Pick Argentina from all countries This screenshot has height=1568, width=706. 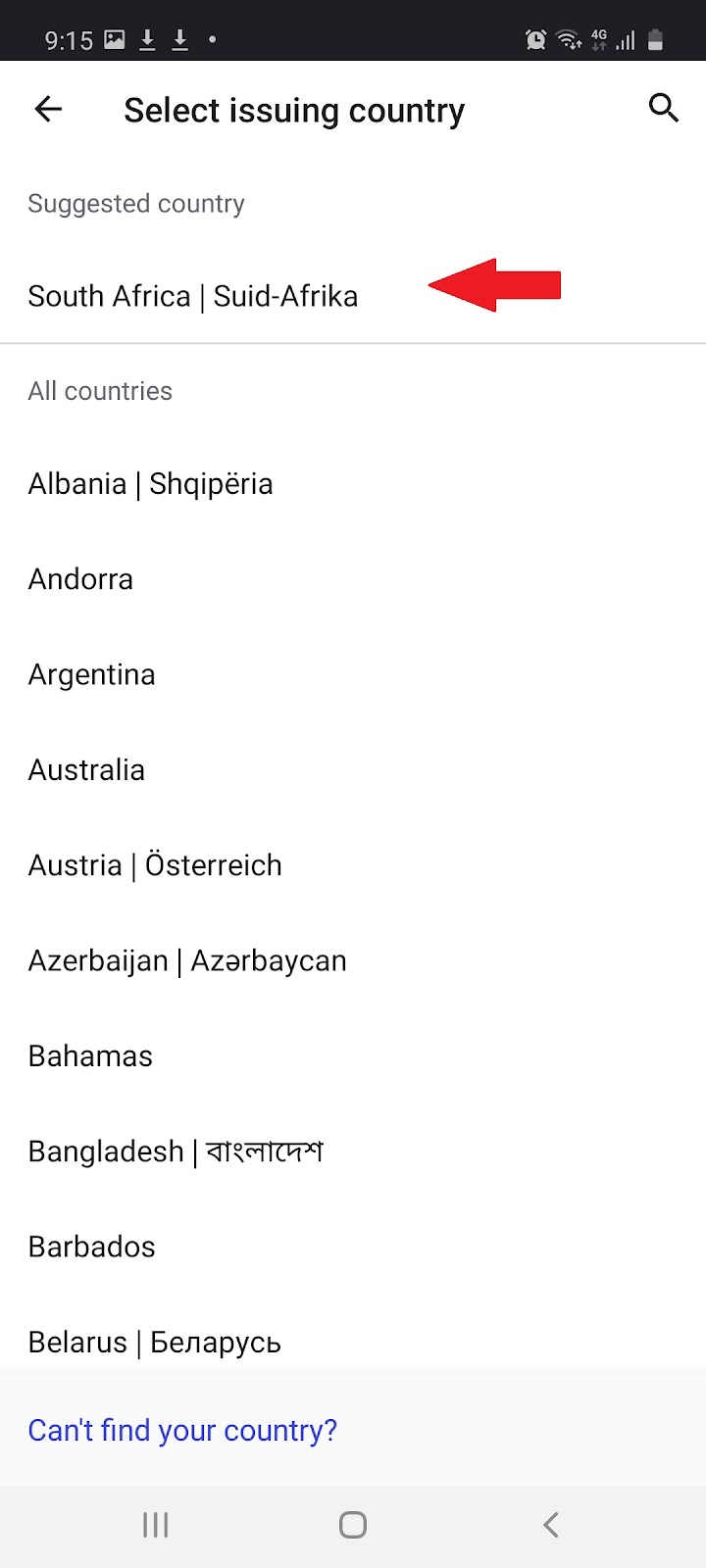[91, 674]
